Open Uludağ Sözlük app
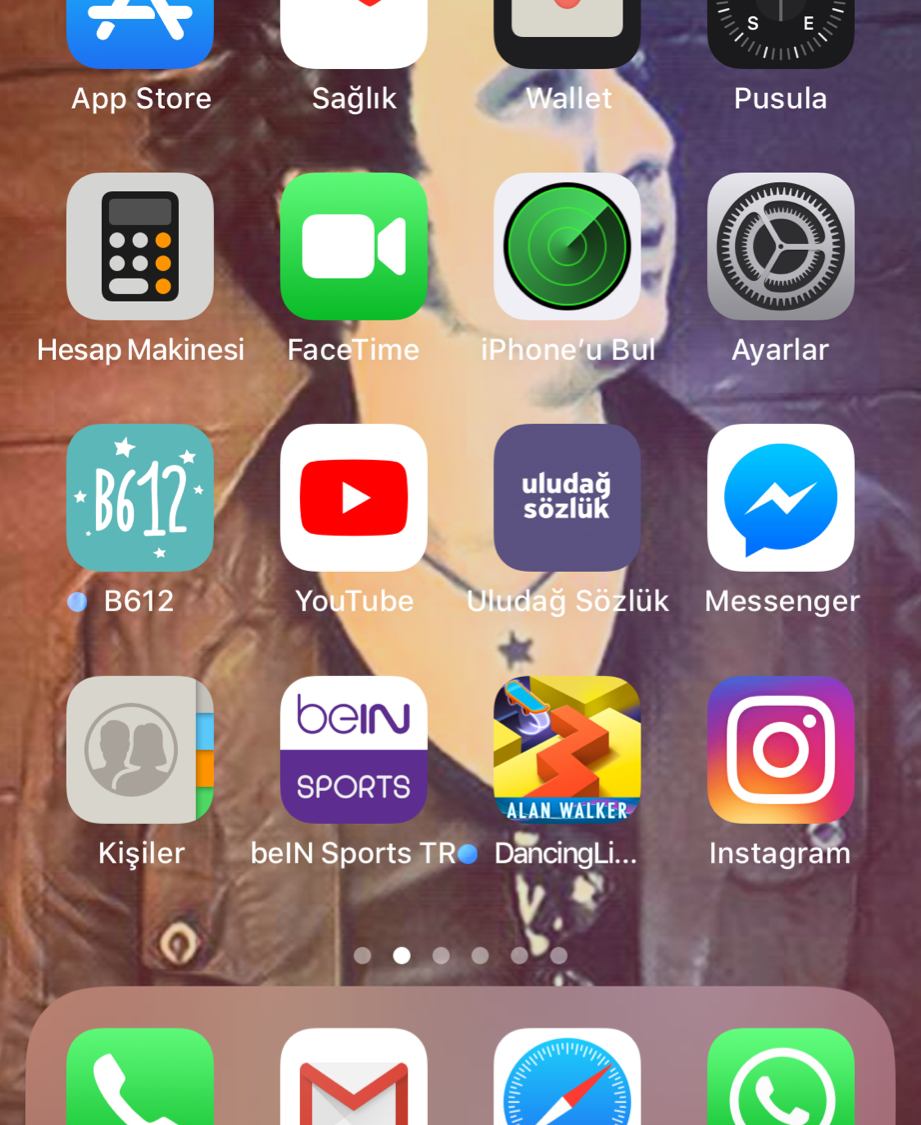The width and height of the screenshot is (921, 1125). coord(567,498)
